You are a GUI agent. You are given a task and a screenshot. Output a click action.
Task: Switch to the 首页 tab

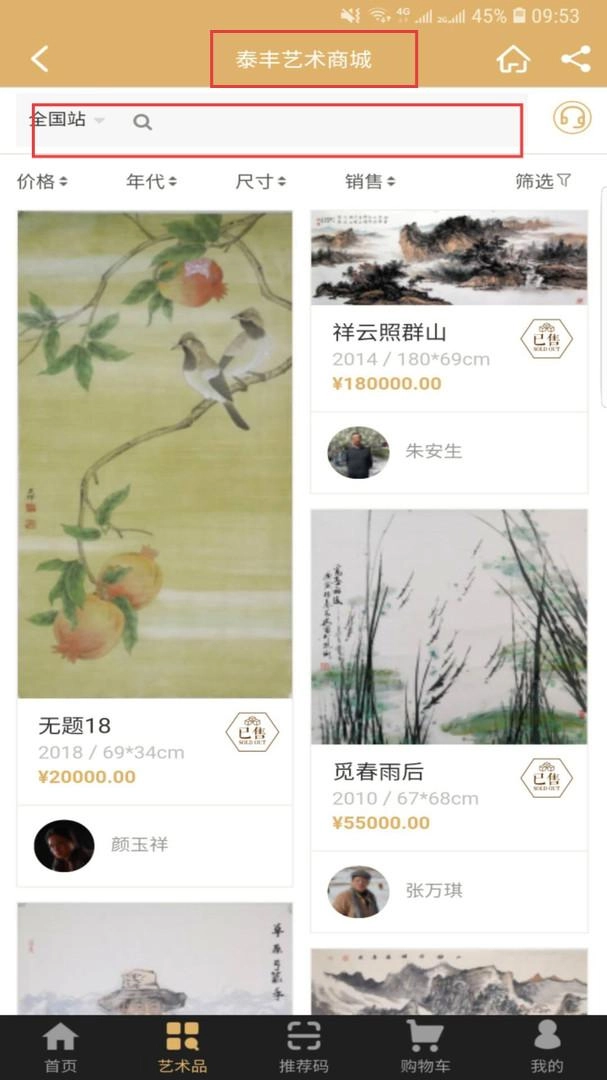60,1047
